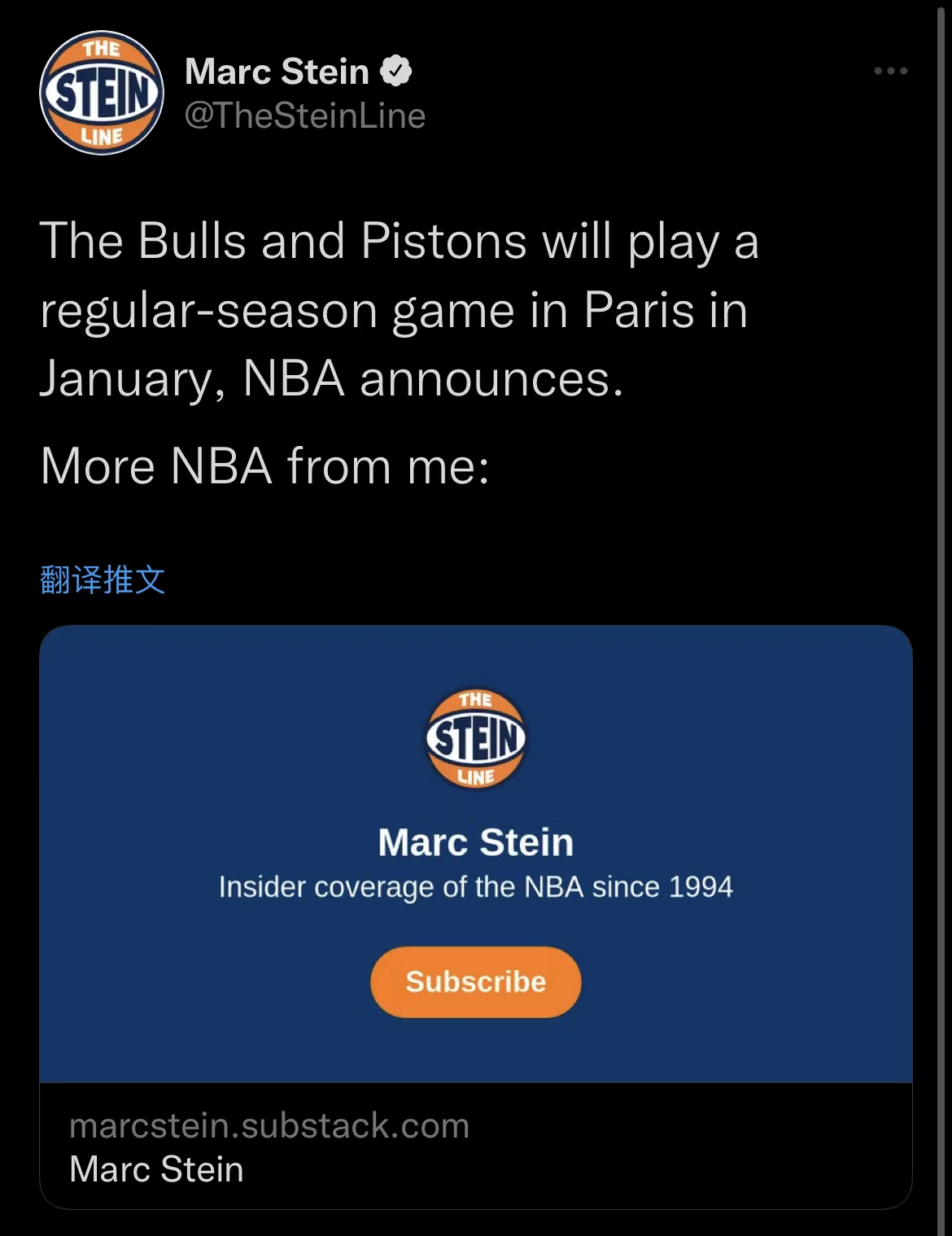
Task: View the @TheSteinLine profile handle
Action: coord(305,116)
